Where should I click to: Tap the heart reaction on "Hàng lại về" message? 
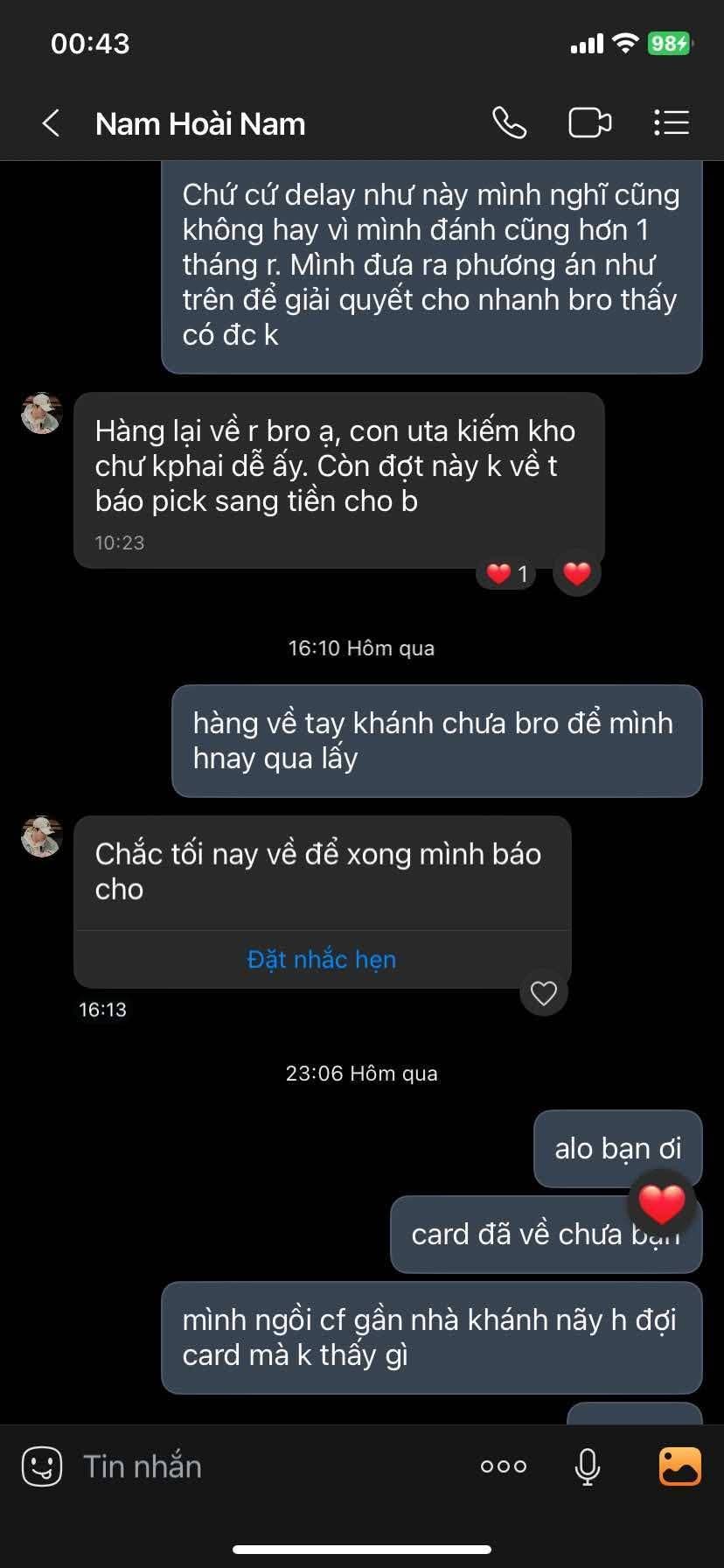(577, 574)
